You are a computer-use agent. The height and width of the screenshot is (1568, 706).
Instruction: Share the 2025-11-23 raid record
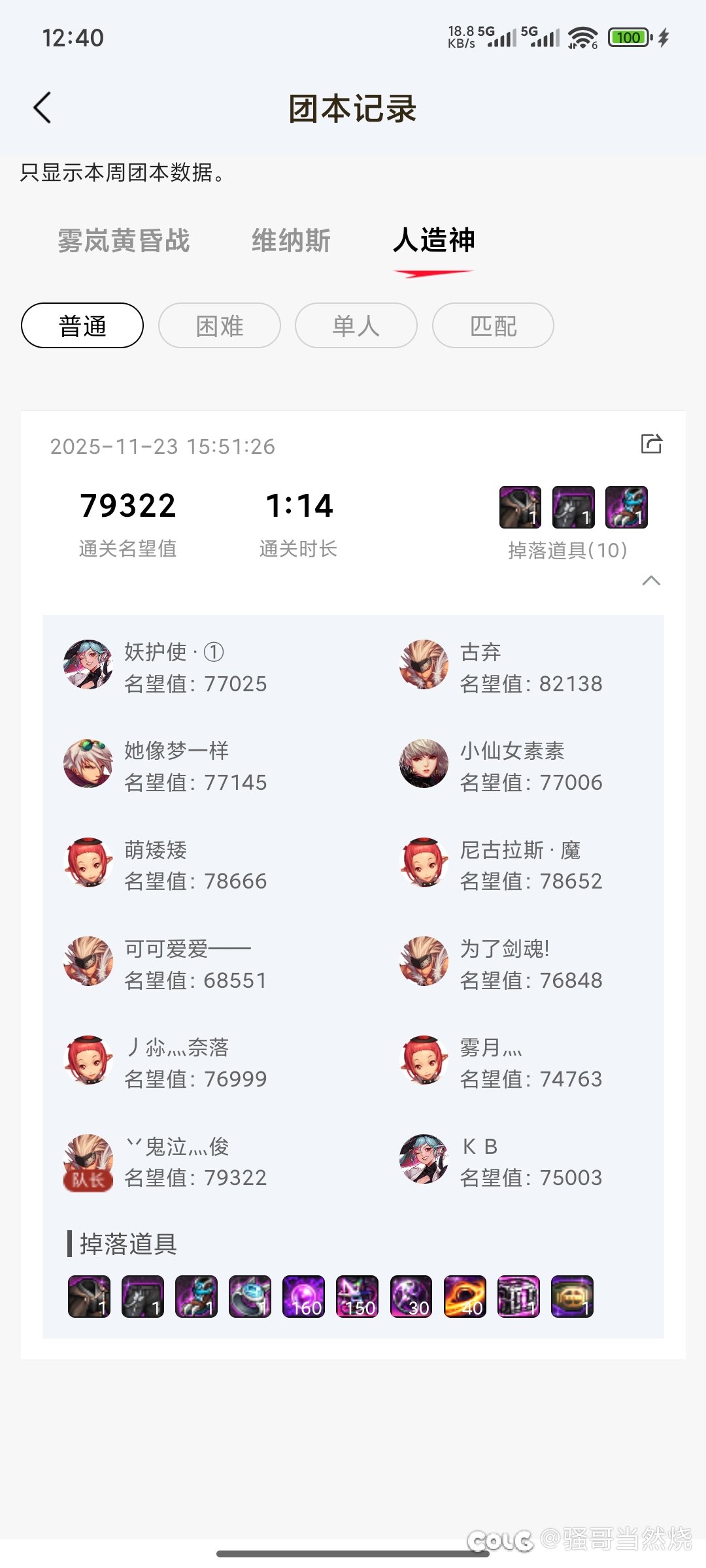651,444
